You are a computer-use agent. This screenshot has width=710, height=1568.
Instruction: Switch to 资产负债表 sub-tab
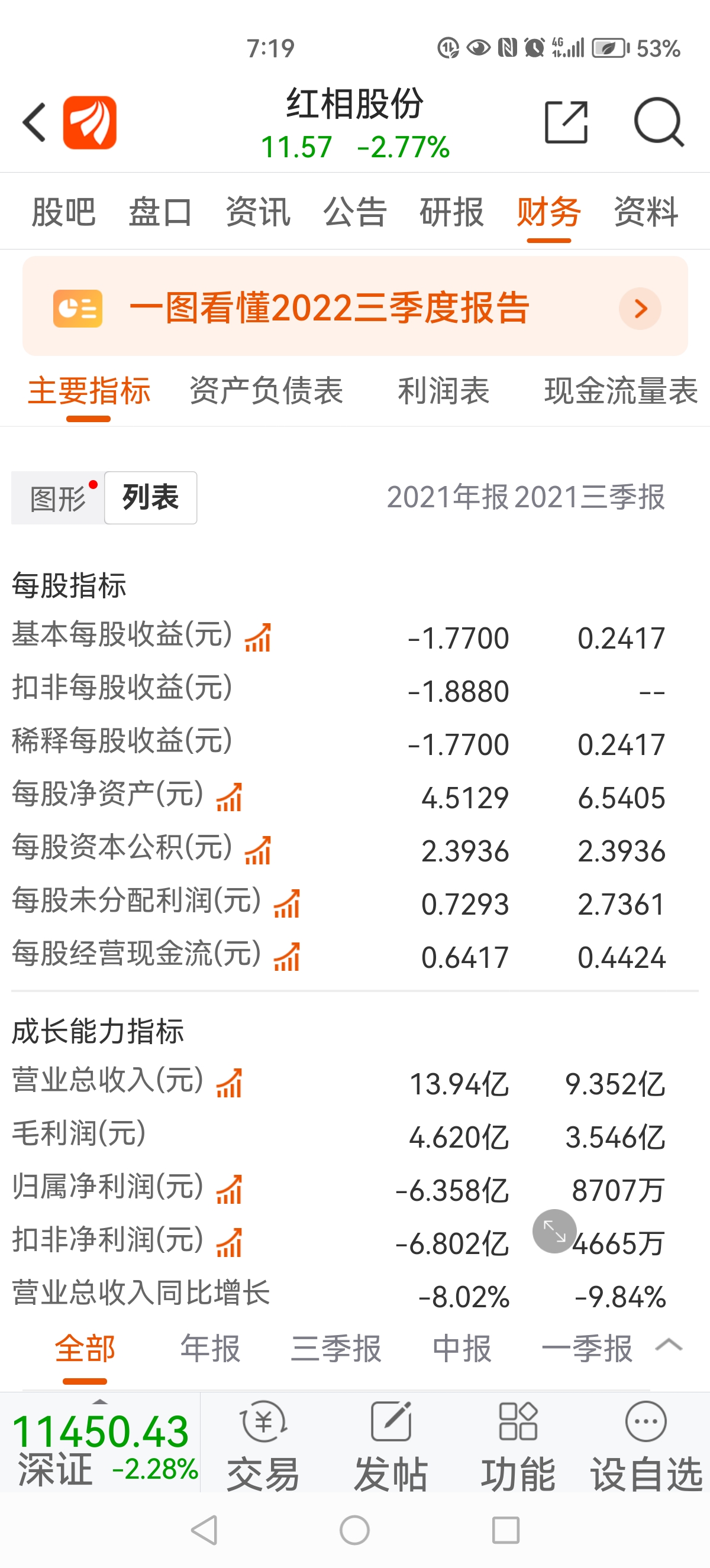[266, 390]
